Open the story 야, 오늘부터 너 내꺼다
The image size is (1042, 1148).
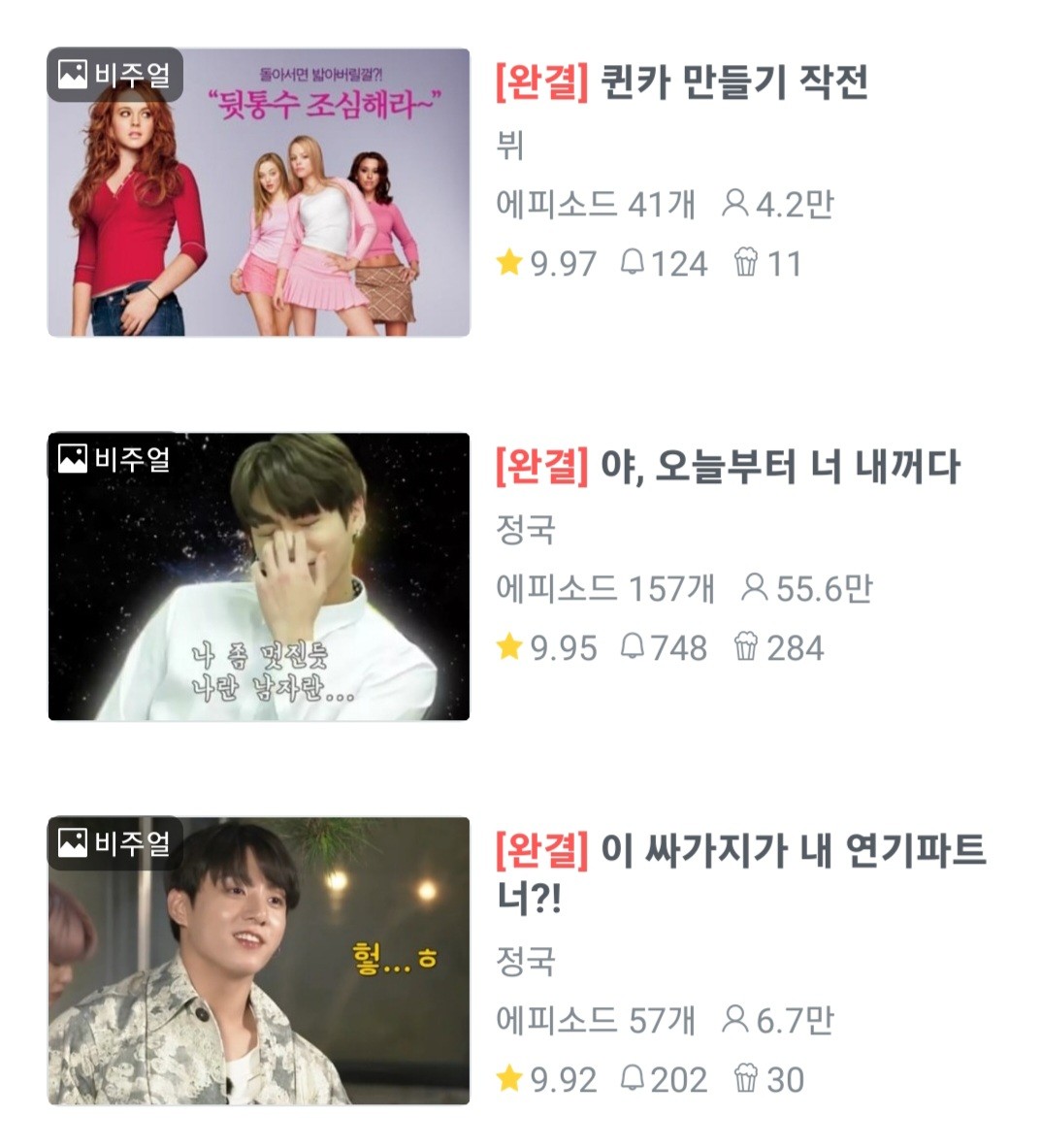pos(779,467)
